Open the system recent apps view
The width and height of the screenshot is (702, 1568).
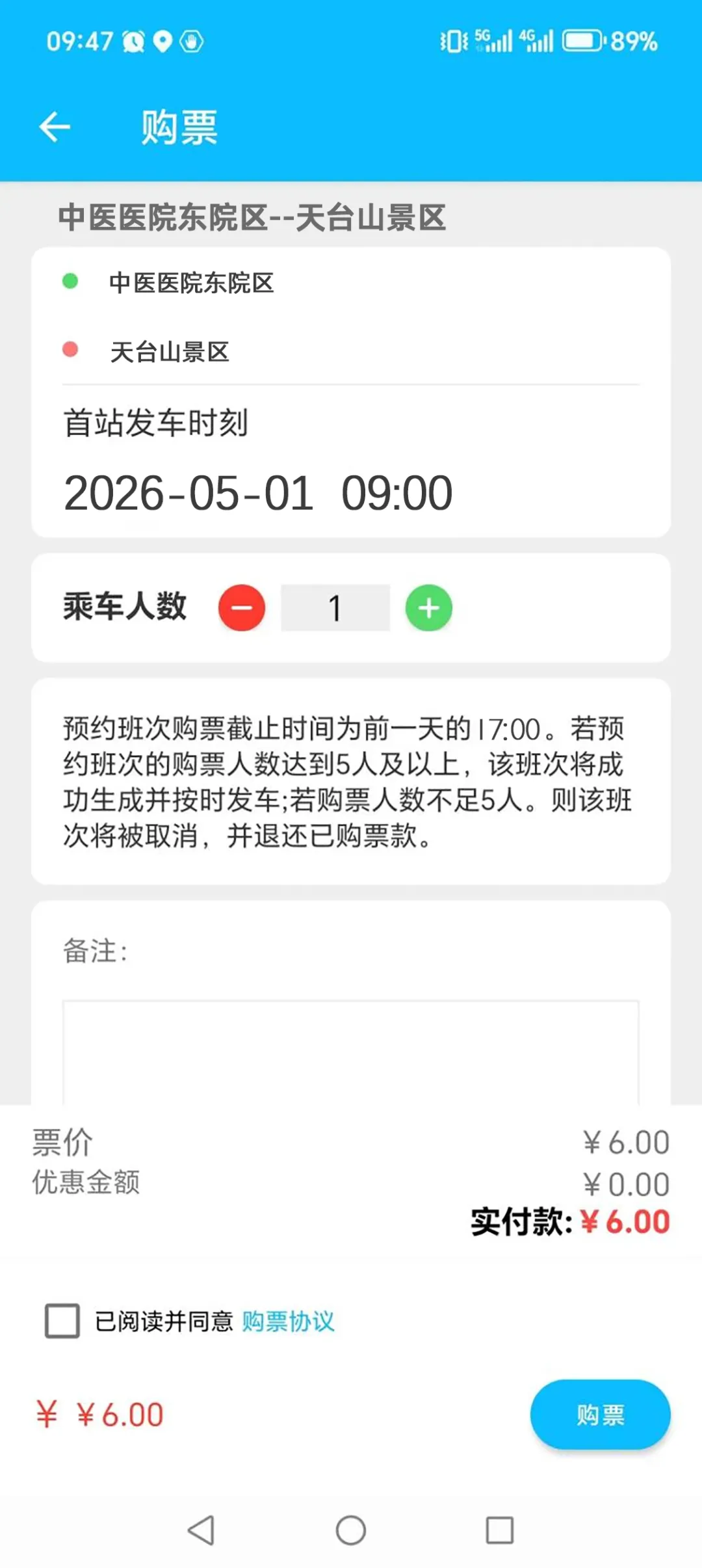[x=500, y=1530]
